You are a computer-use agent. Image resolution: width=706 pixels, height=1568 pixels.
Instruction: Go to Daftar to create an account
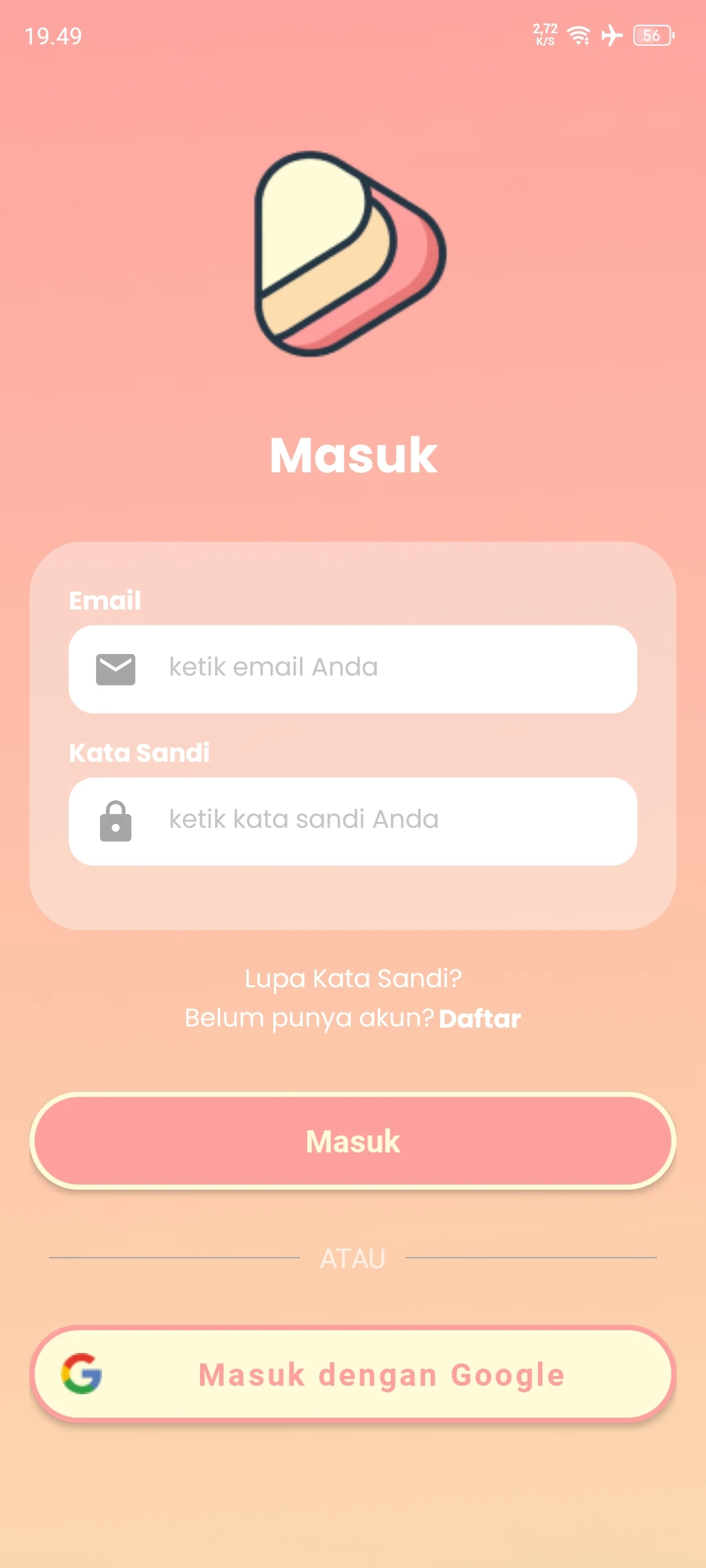[x=480, y=1019]
